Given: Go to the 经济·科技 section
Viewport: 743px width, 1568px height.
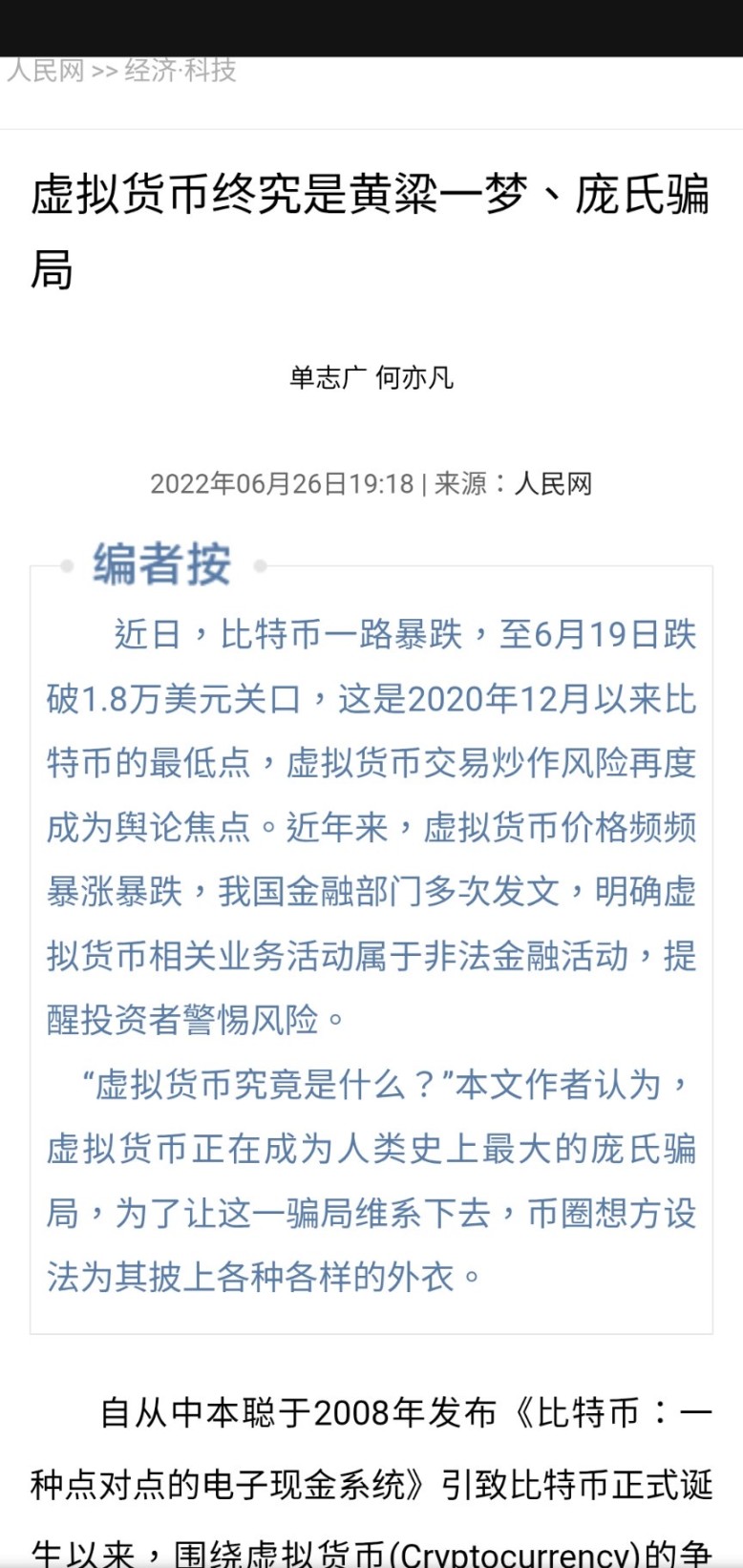Looking at the screenshot, I should point(180,71).
